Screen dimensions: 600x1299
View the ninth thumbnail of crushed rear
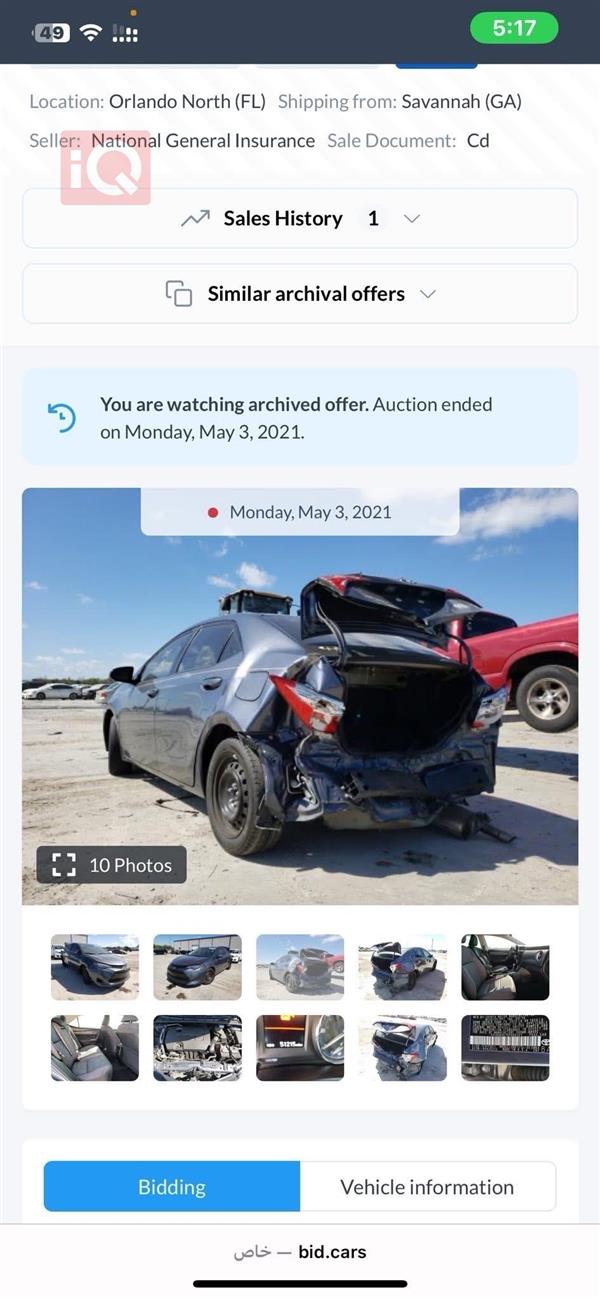pos(402,1048)
